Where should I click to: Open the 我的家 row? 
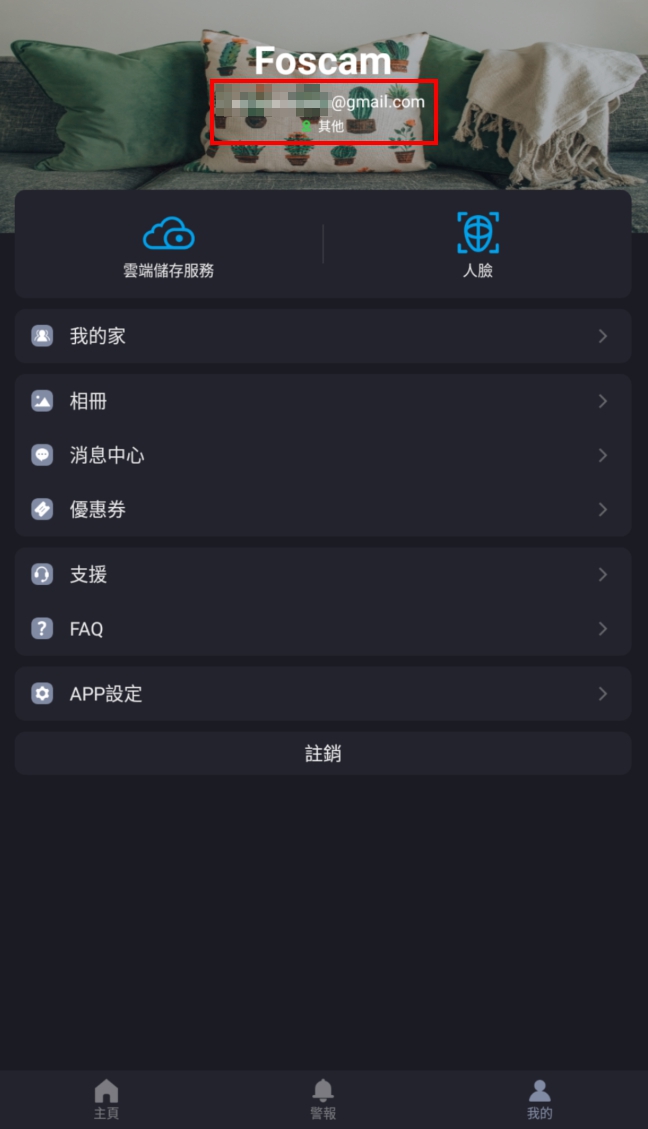pos(323,336)
